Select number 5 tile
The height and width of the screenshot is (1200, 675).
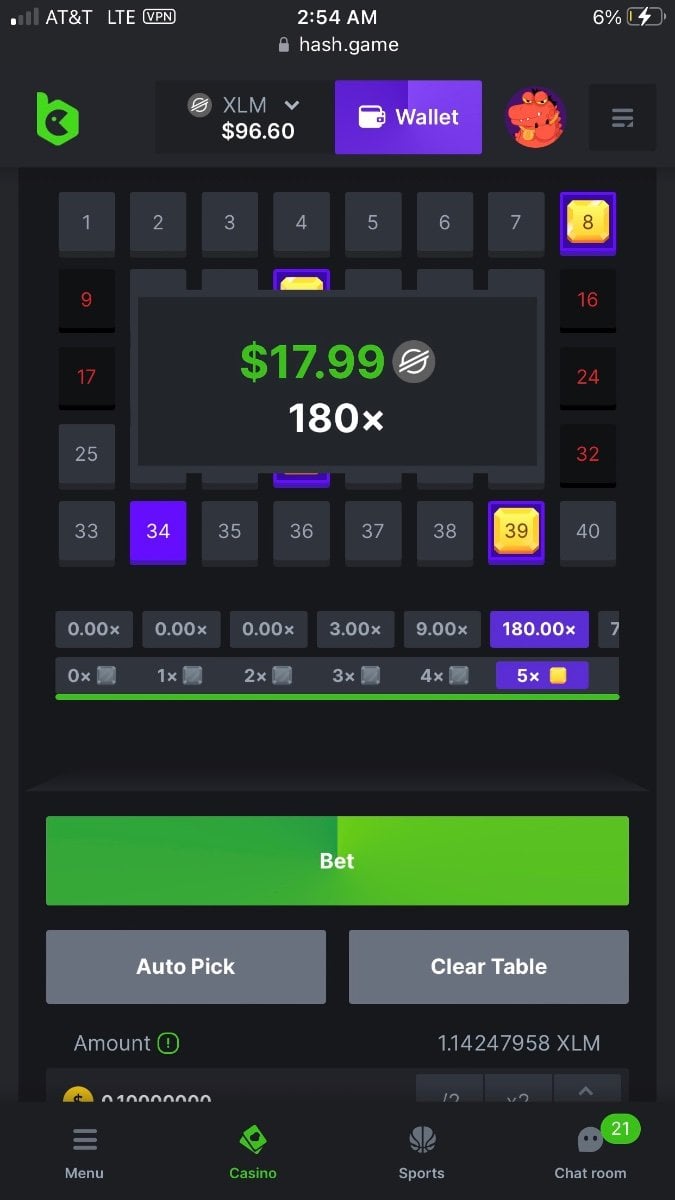click(x=373, y=223)
